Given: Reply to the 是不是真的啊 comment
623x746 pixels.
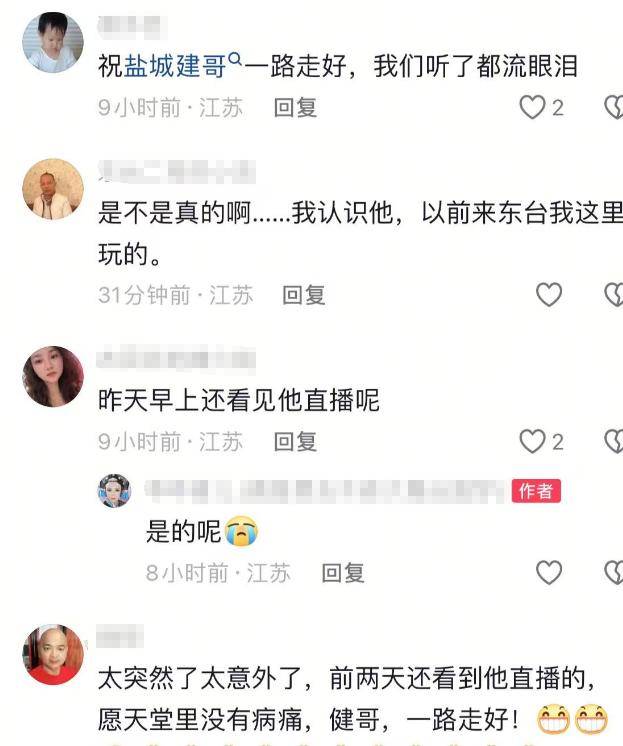Looking at the screenshot, I should 303,295.
